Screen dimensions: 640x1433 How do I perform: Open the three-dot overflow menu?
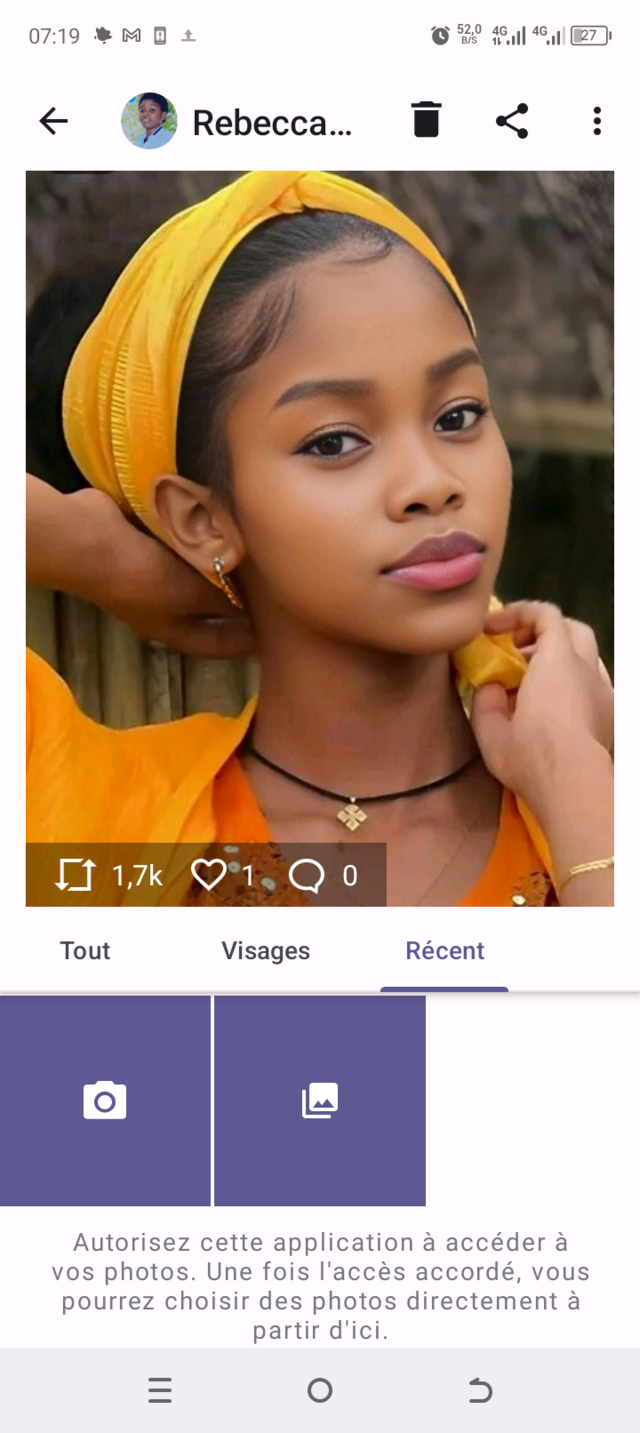[x=597, y=121]
